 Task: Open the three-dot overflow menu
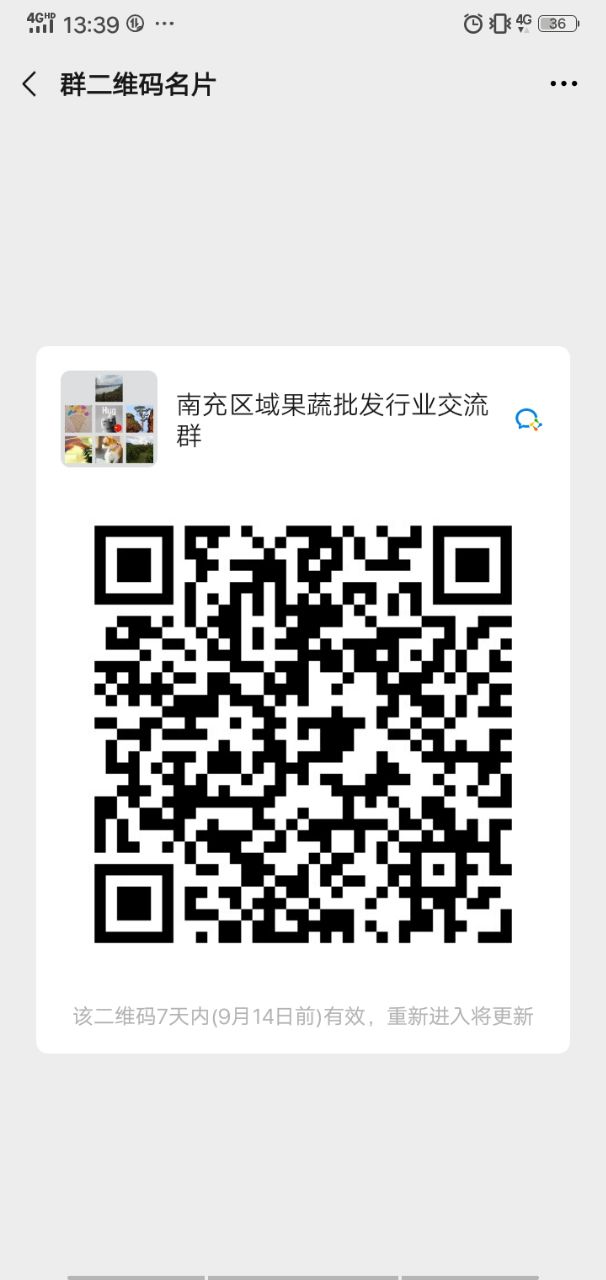click(563, 84)
